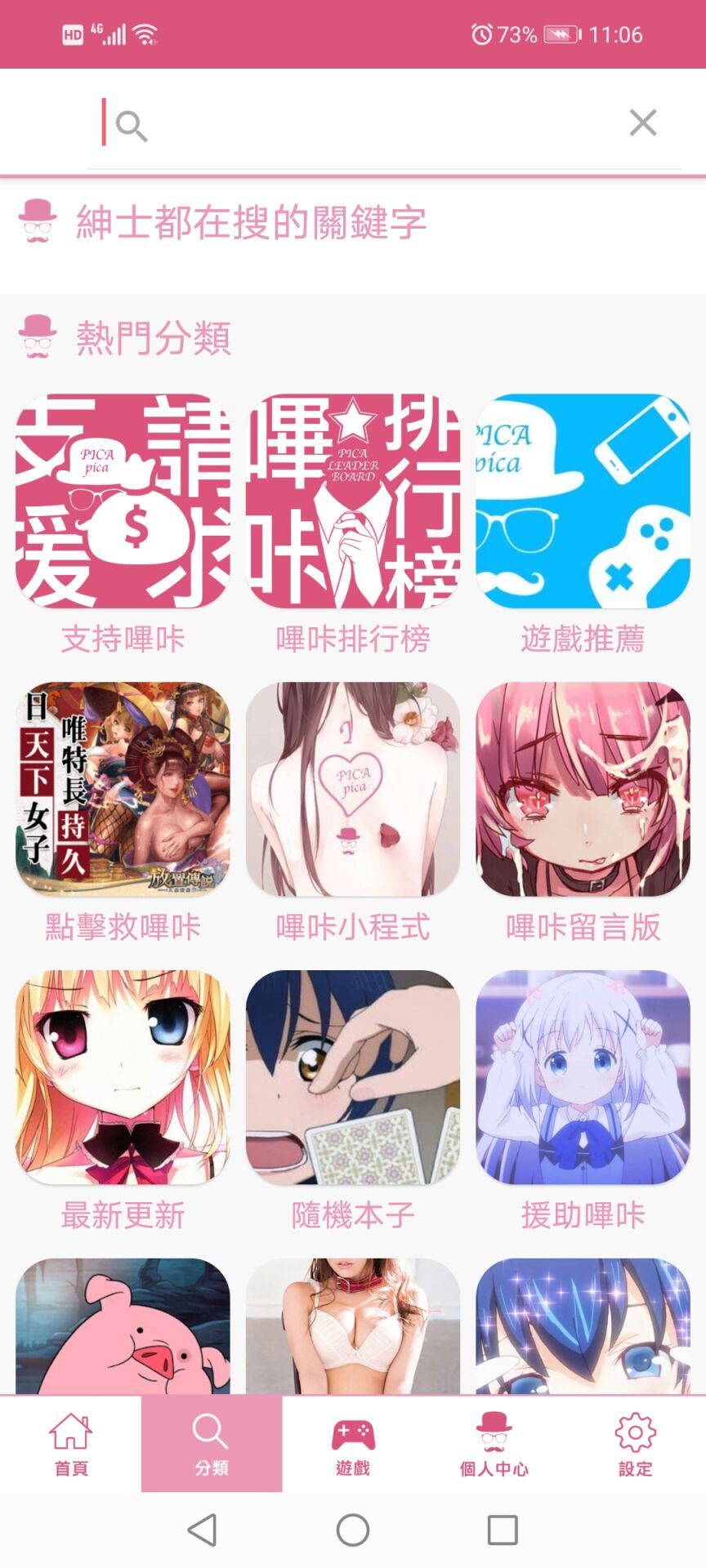Viewport: 706px width, 1568px height.
Task: Switch to the 首頁 home tab
Action: (71, 1444)
